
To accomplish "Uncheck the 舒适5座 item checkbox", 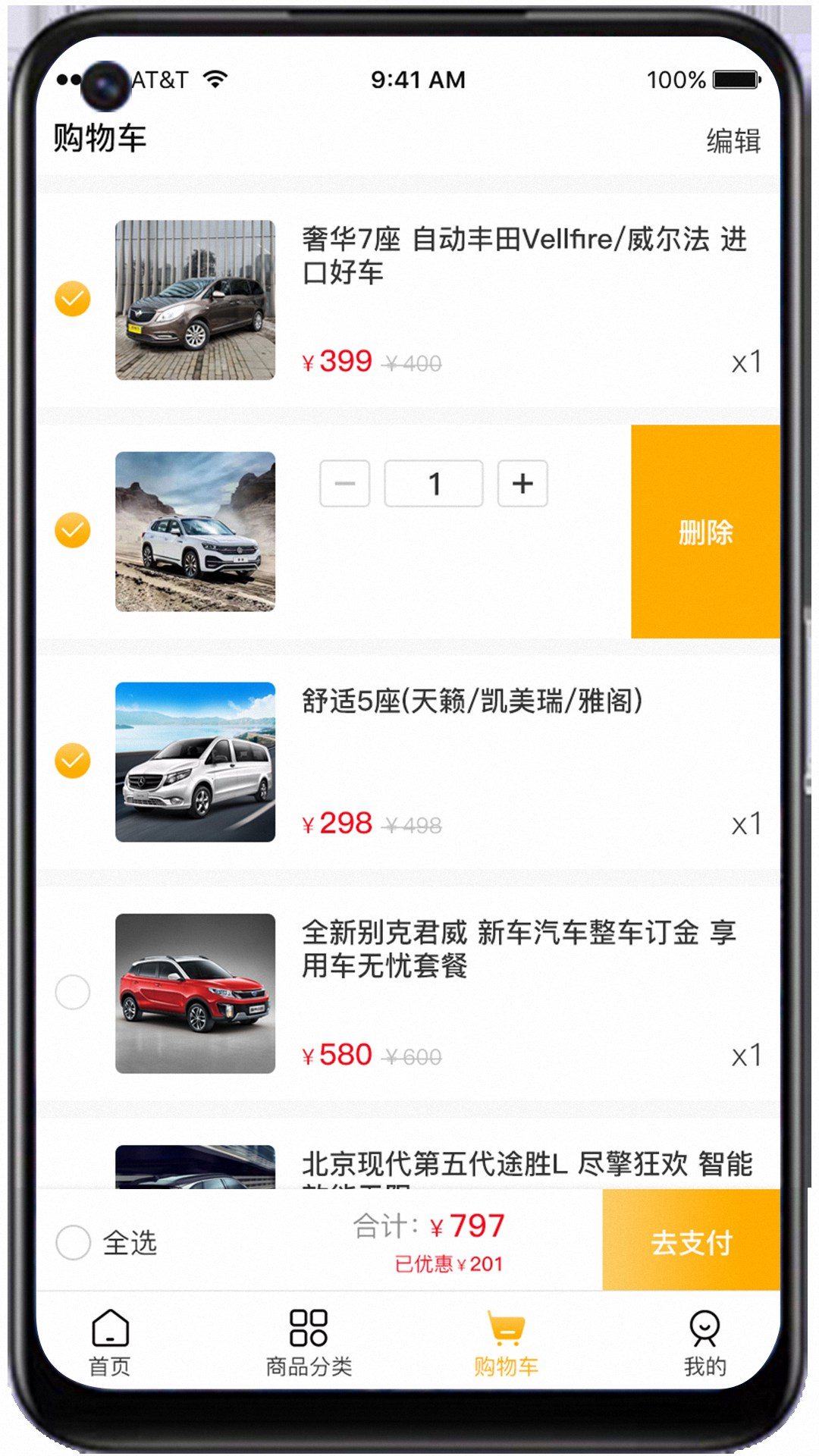I will (73, 761).
